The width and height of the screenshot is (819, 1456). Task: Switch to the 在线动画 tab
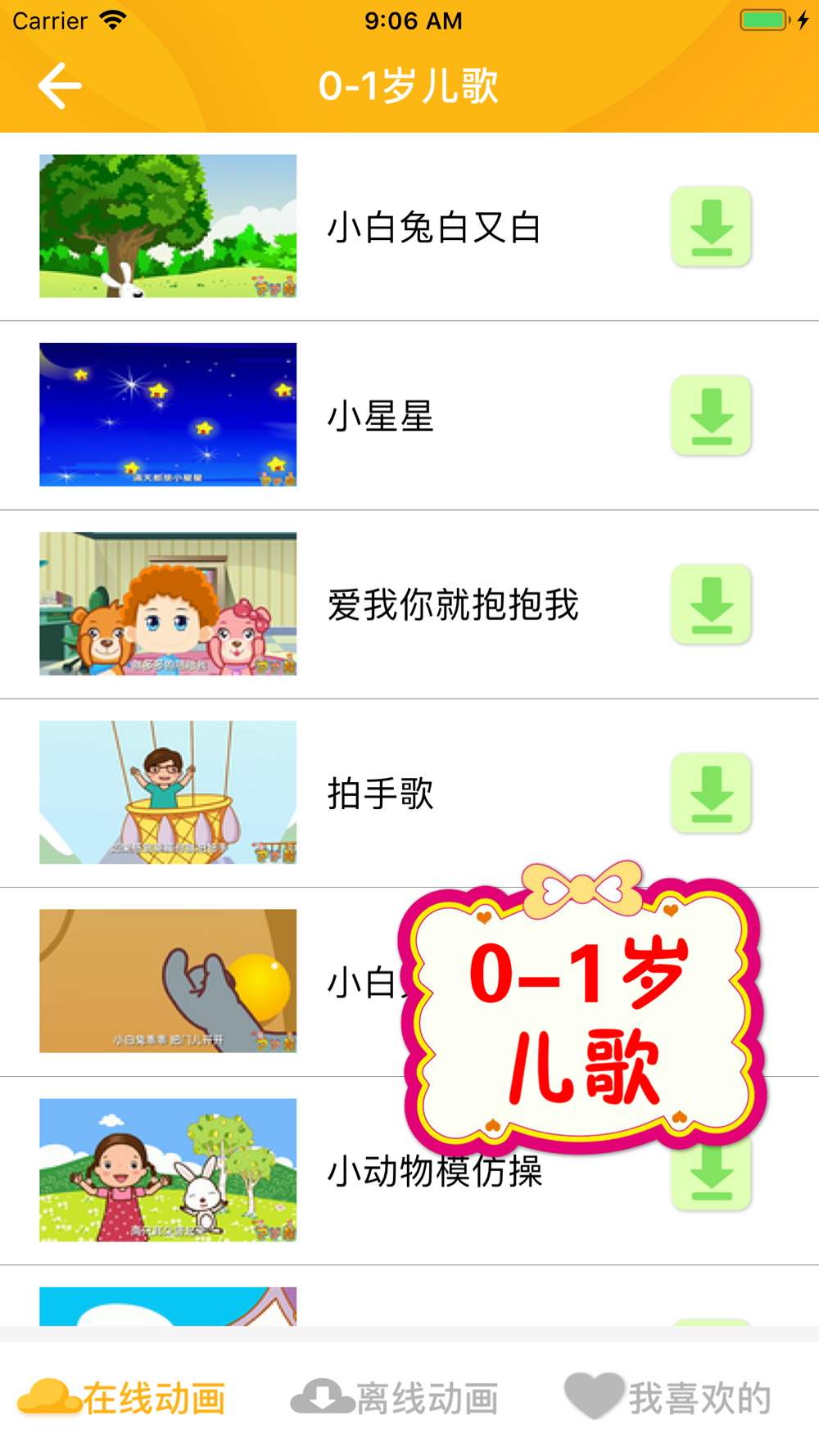[x=121, y=1399]
